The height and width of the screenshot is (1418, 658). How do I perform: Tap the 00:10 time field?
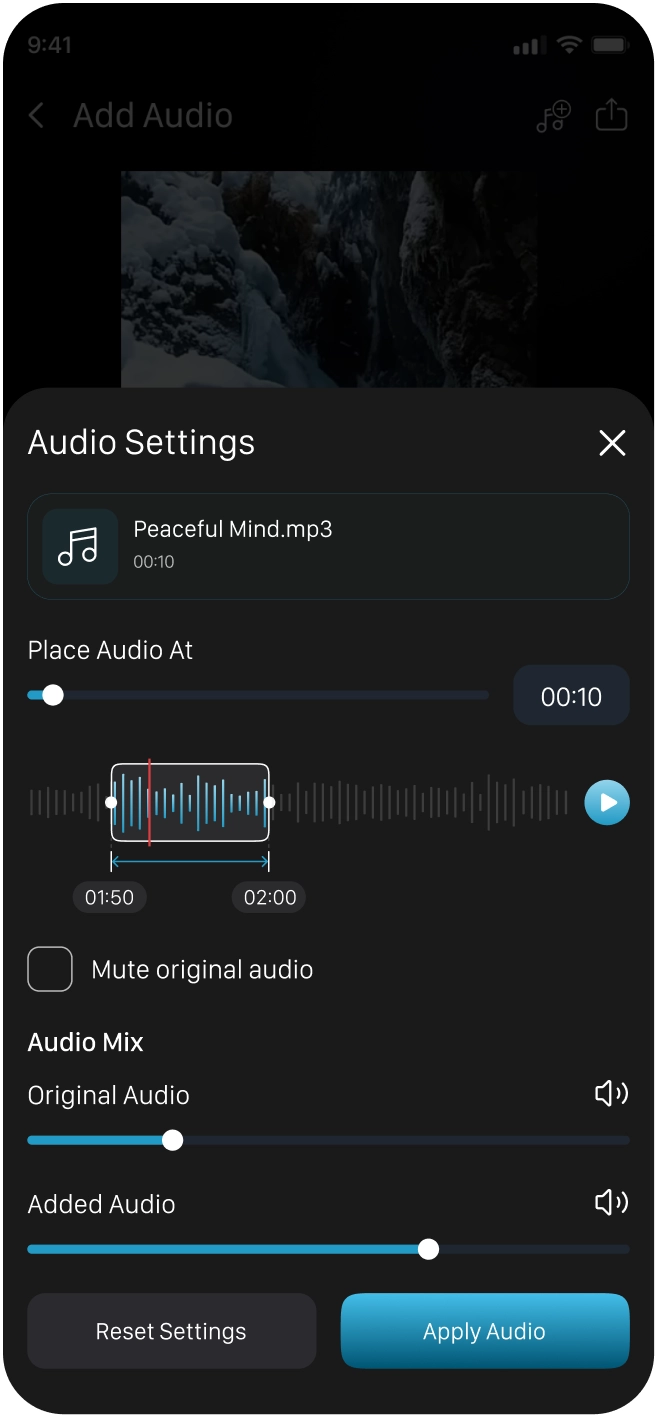(571, 695)
